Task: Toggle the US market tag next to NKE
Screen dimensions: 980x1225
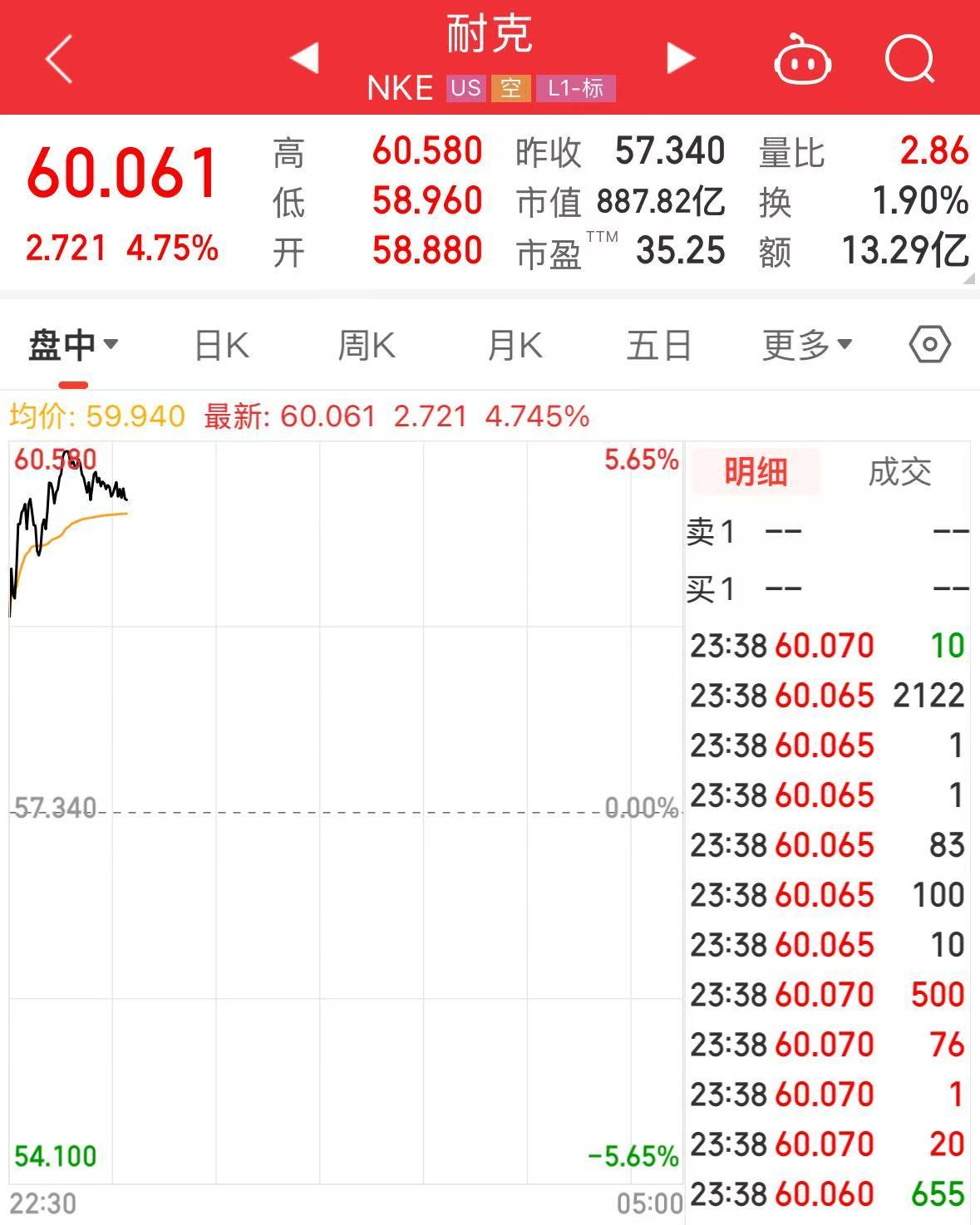Action: point(464,87)
